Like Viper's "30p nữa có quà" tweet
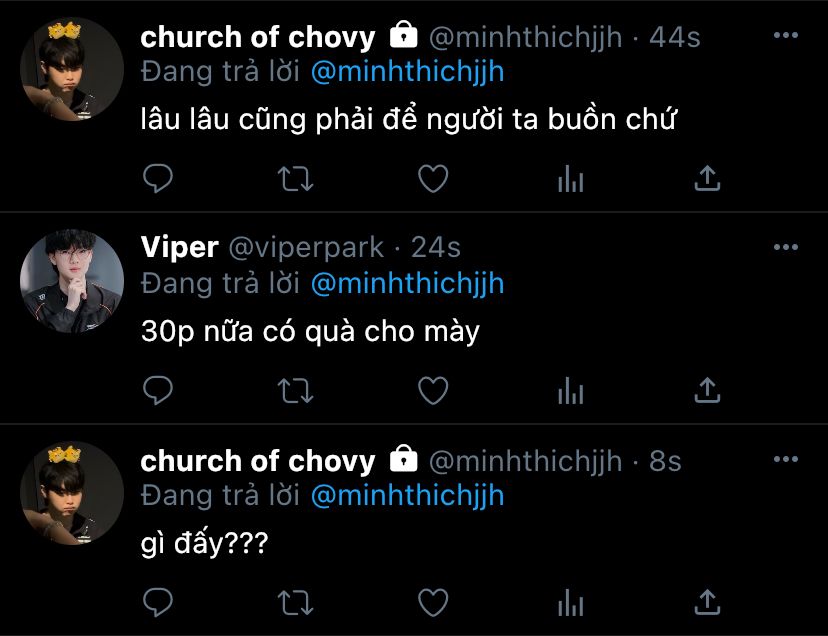828x636 pixels. 432,391
